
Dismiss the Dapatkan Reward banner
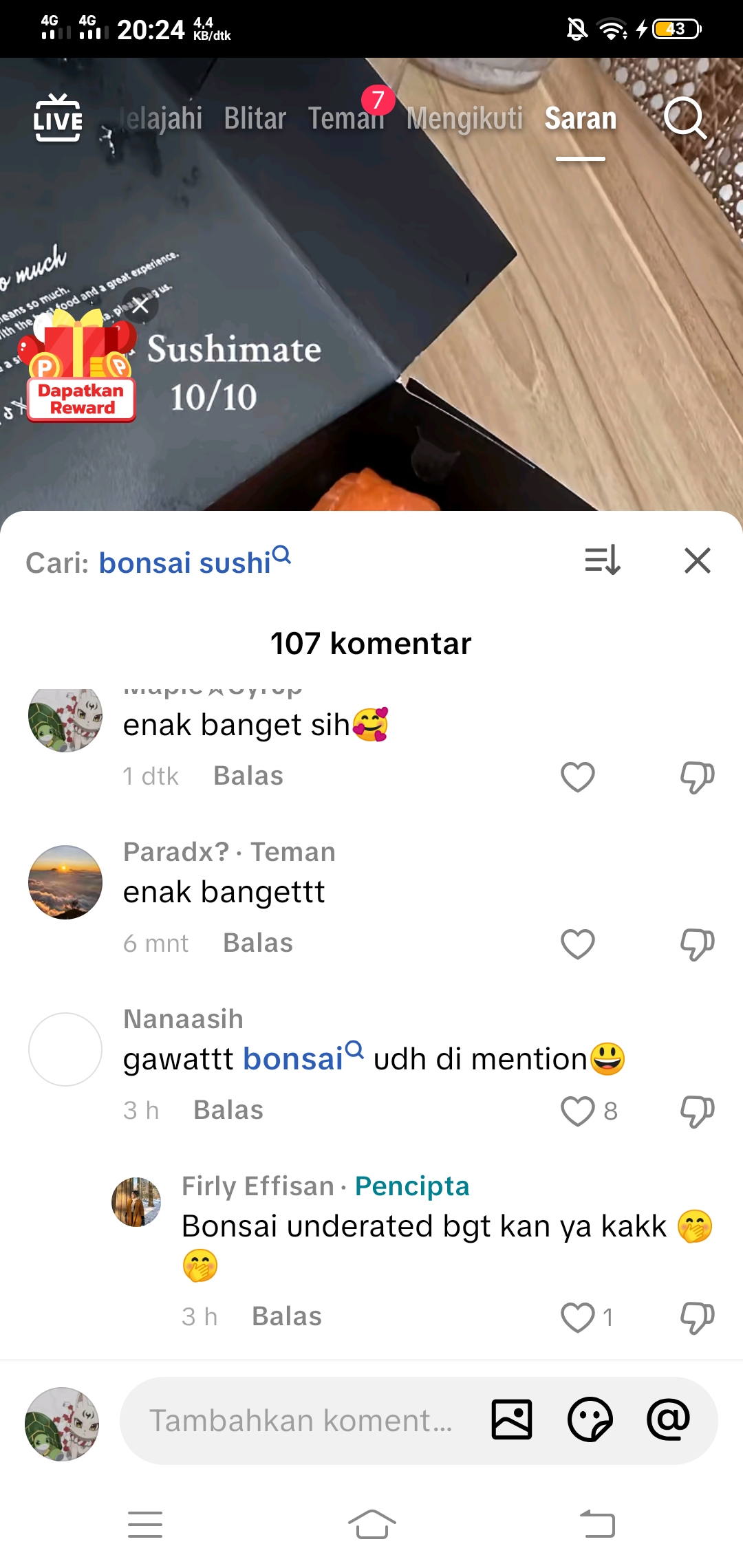140,305
